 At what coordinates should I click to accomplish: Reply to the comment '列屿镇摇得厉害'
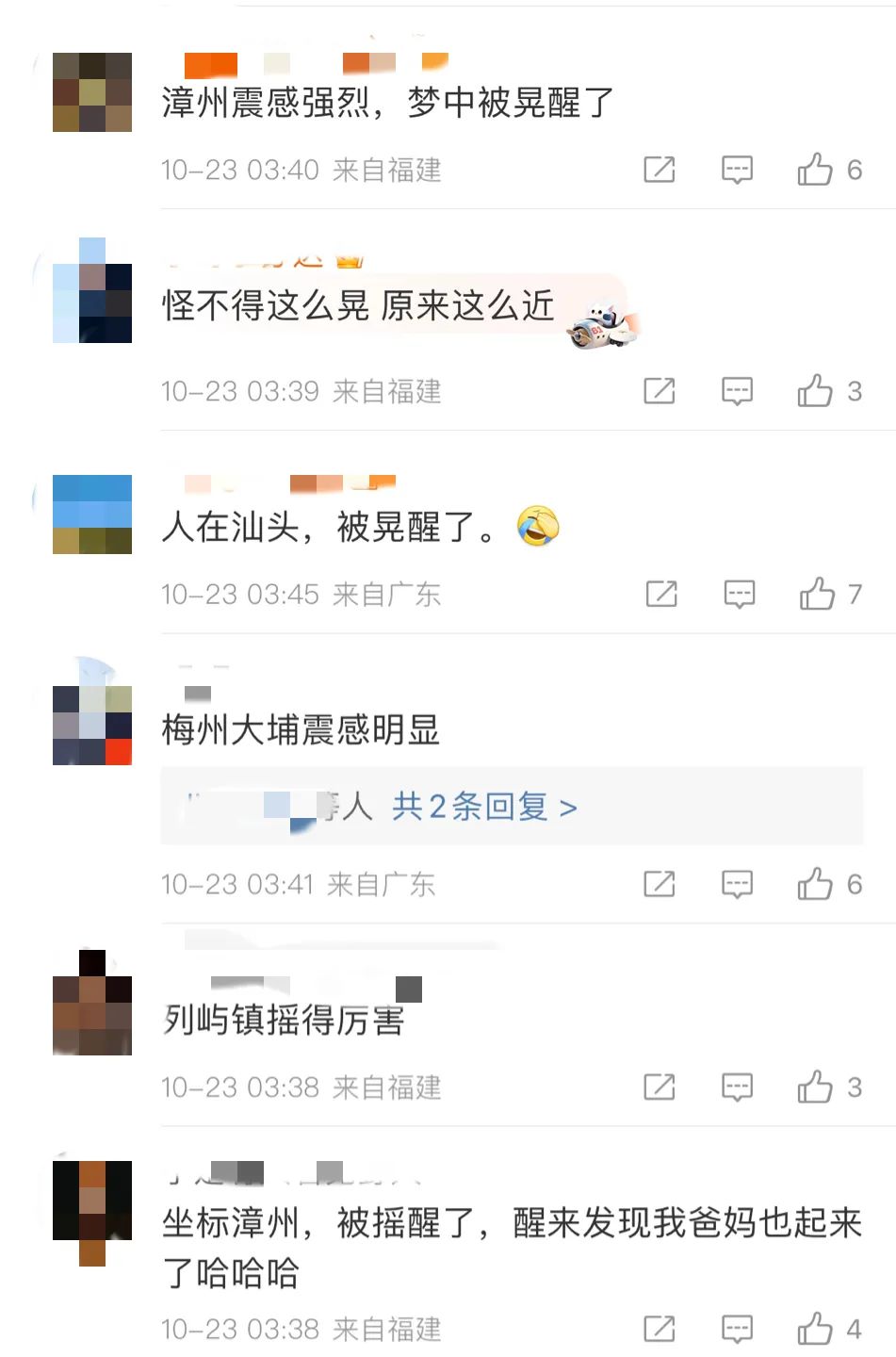pyautogui.click(x=737, y=1087)
